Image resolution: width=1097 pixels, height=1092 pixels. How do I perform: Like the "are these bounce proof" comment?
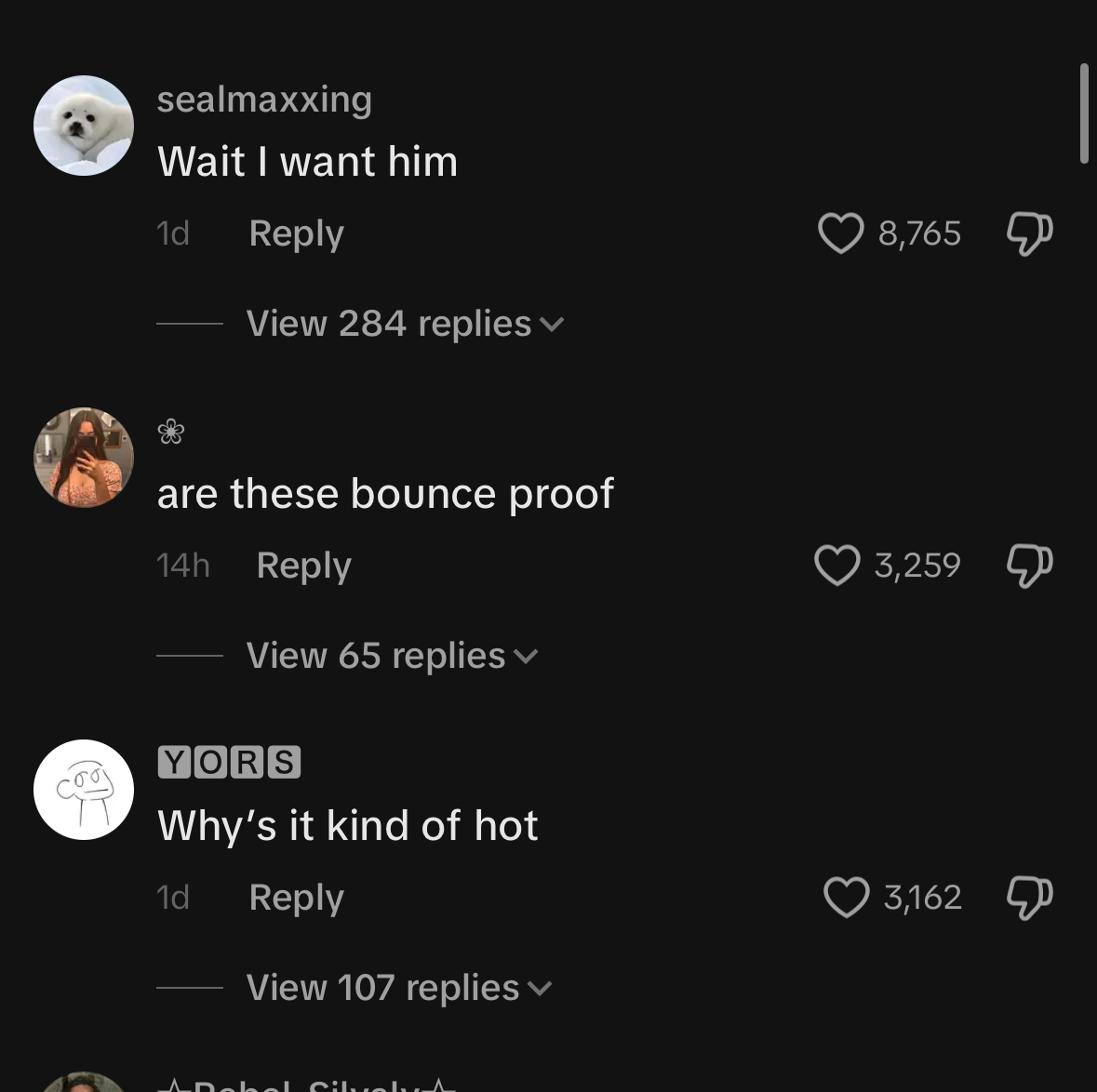point(836,566)
